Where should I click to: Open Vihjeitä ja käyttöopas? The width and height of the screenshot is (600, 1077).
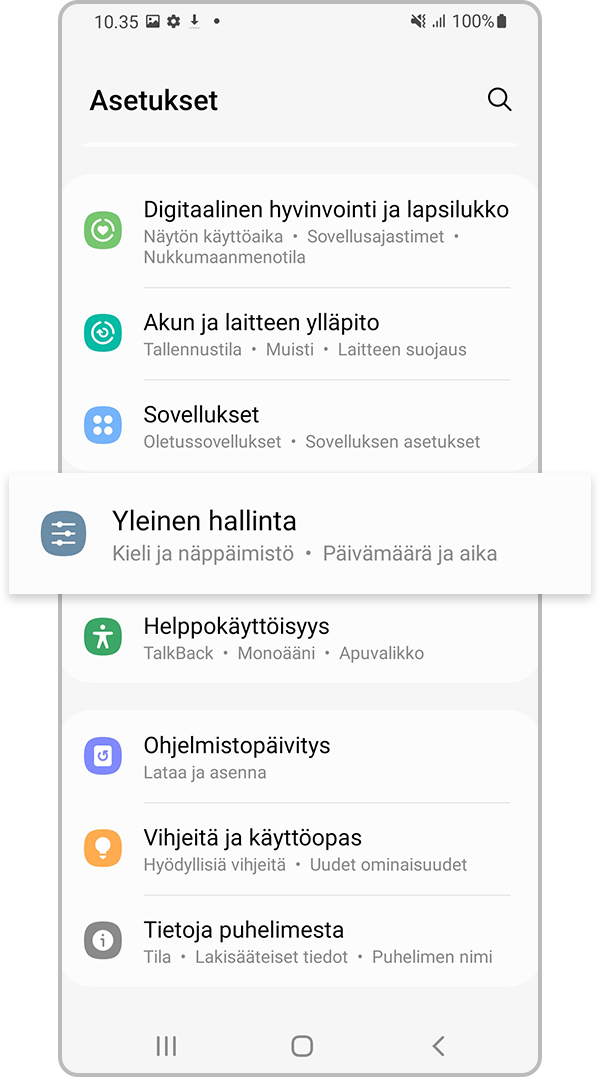coord(300,849)
